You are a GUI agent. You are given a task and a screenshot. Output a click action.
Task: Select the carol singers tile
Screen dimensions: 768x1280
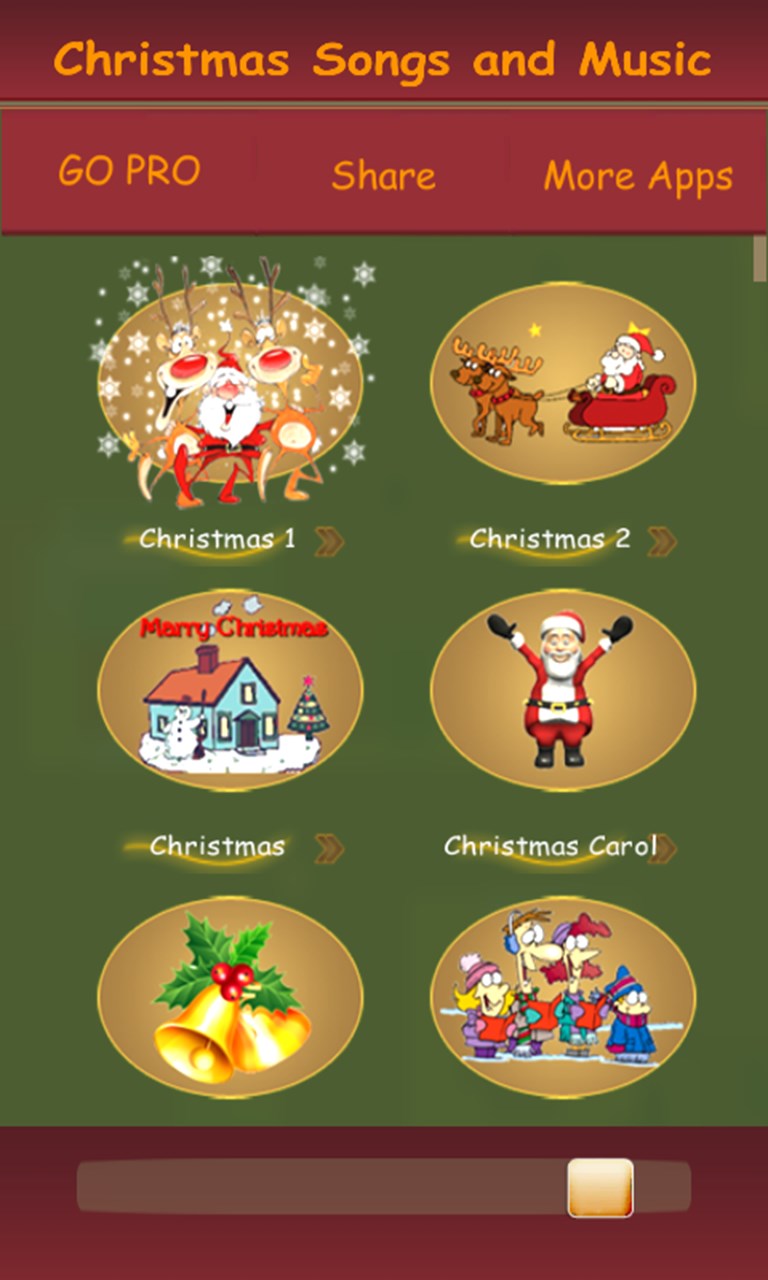click(563, 997)
